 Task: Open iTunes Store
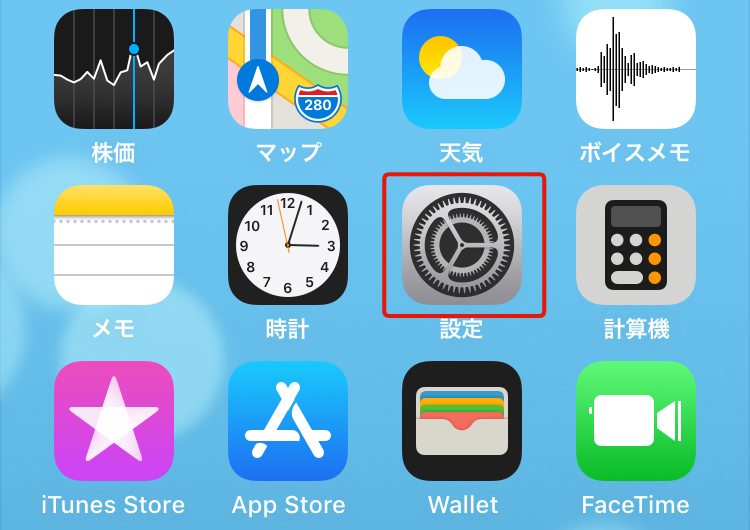point(114,421)
